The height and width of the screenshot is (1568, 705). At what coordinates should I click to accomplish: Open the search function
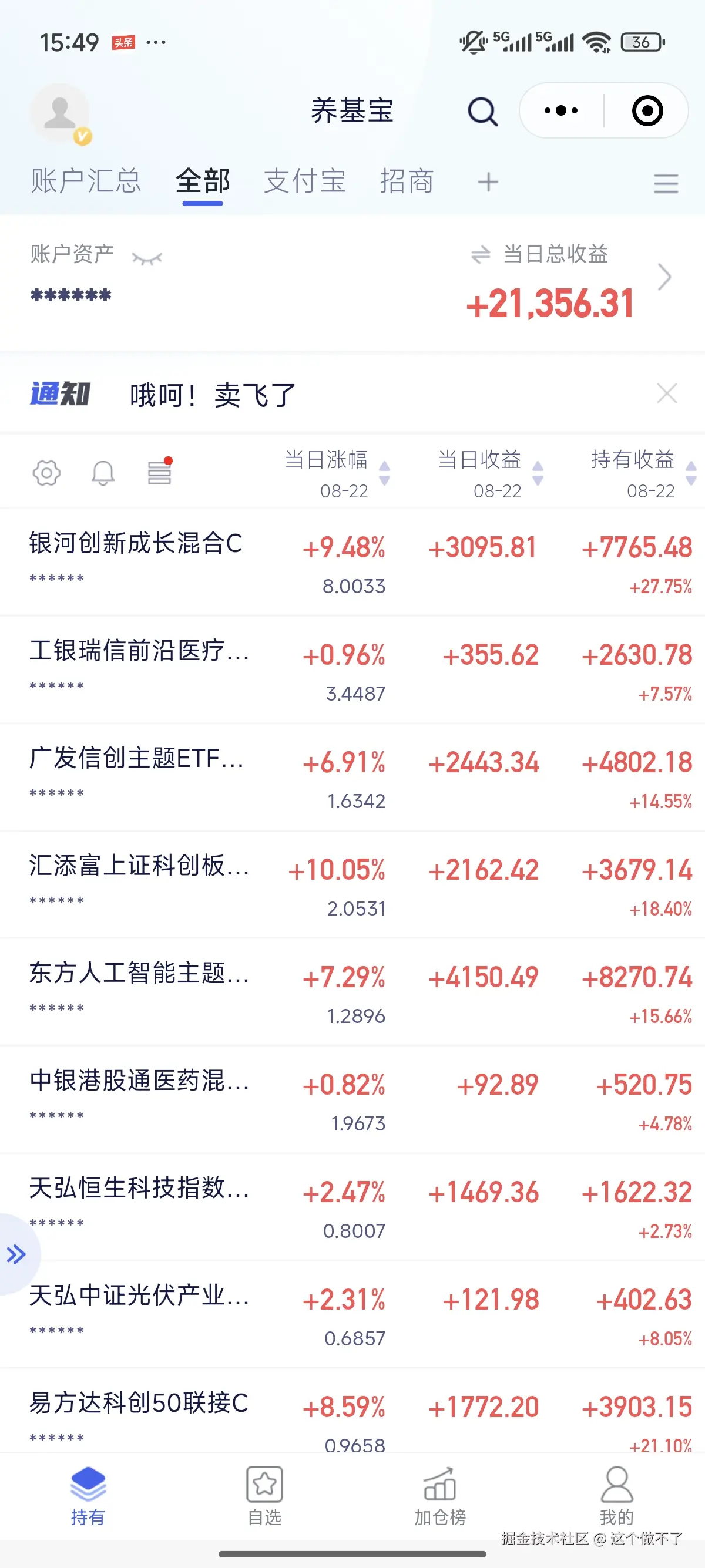click(x=482, y=111)
